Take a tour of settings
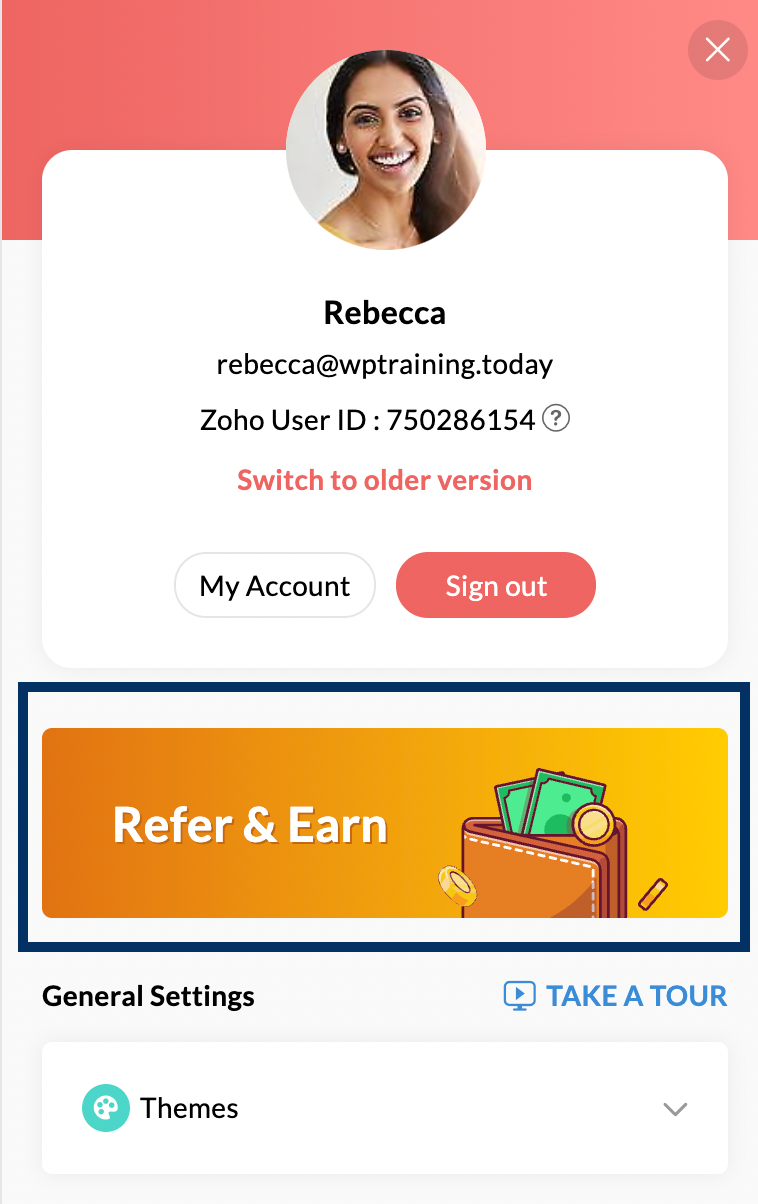Viewport: 758px width, 1204px height. point(615,996)
